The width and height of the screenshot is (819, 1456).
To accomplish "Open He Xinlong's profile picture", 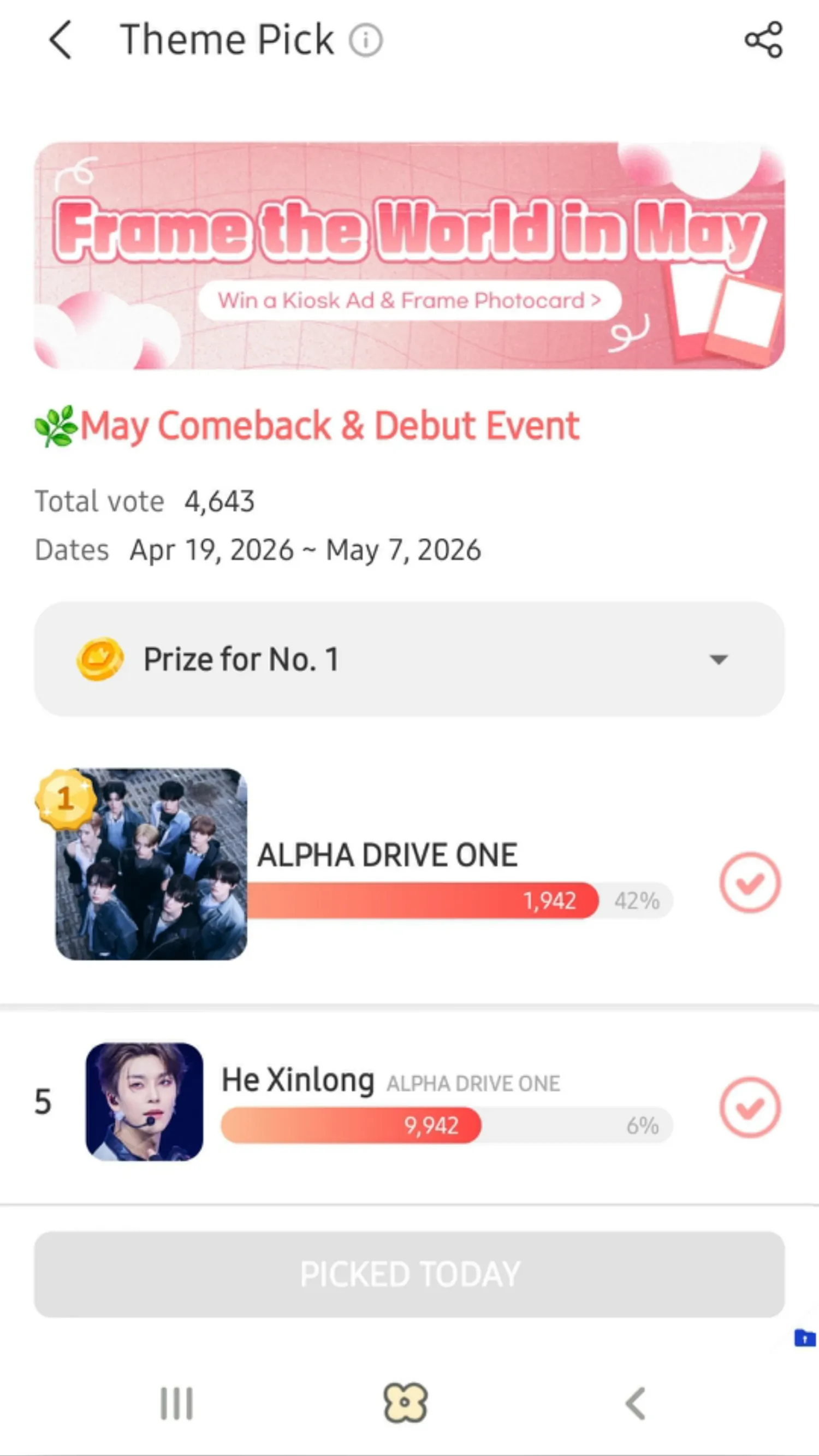I will pyautogui.click(x=144, y=1102).
